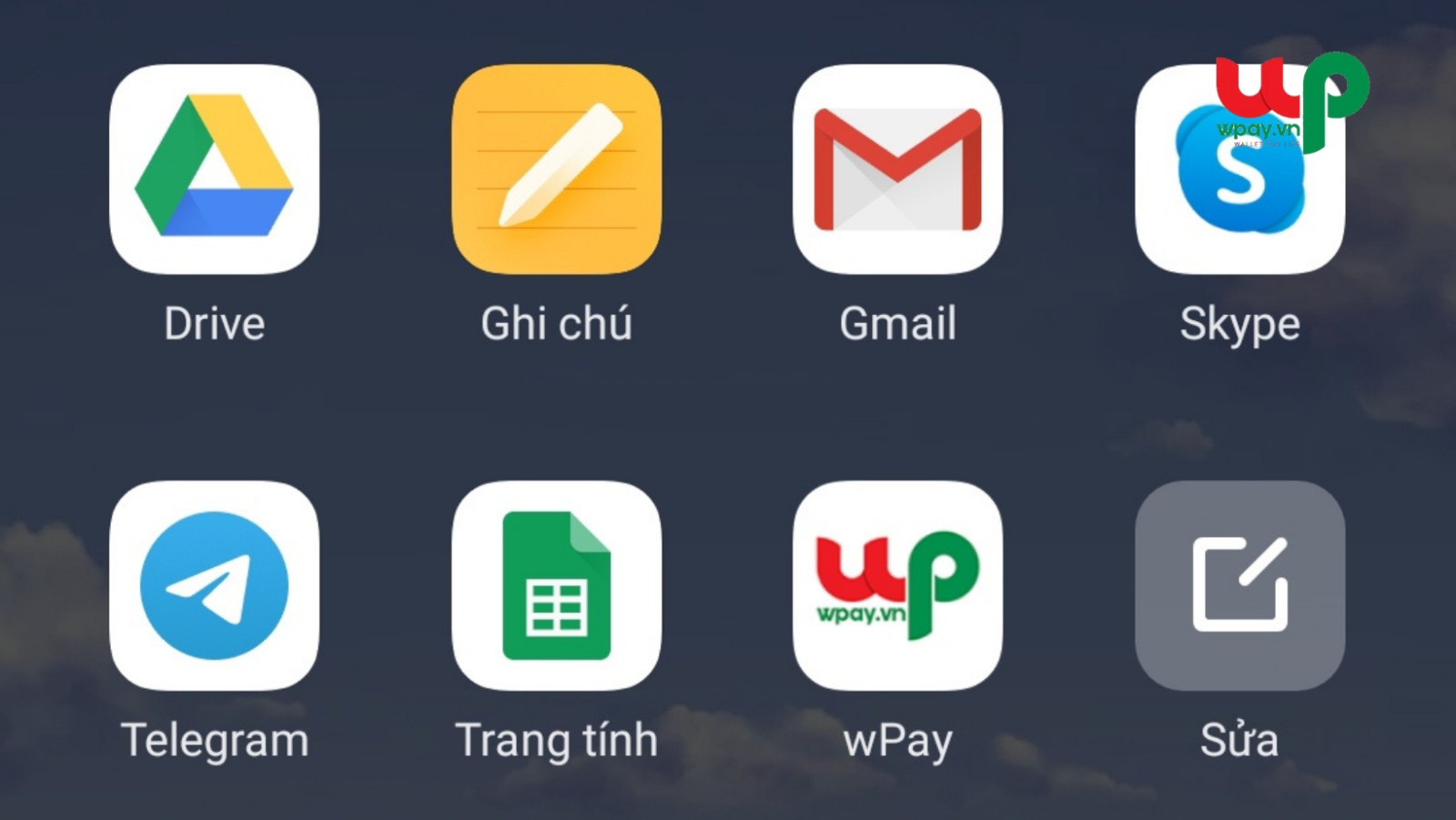Launch the Ghi chú notes app
Image resolution: width=1456 pixels, height=820 pixels.
pyautogui.click(x=556, y=169)
